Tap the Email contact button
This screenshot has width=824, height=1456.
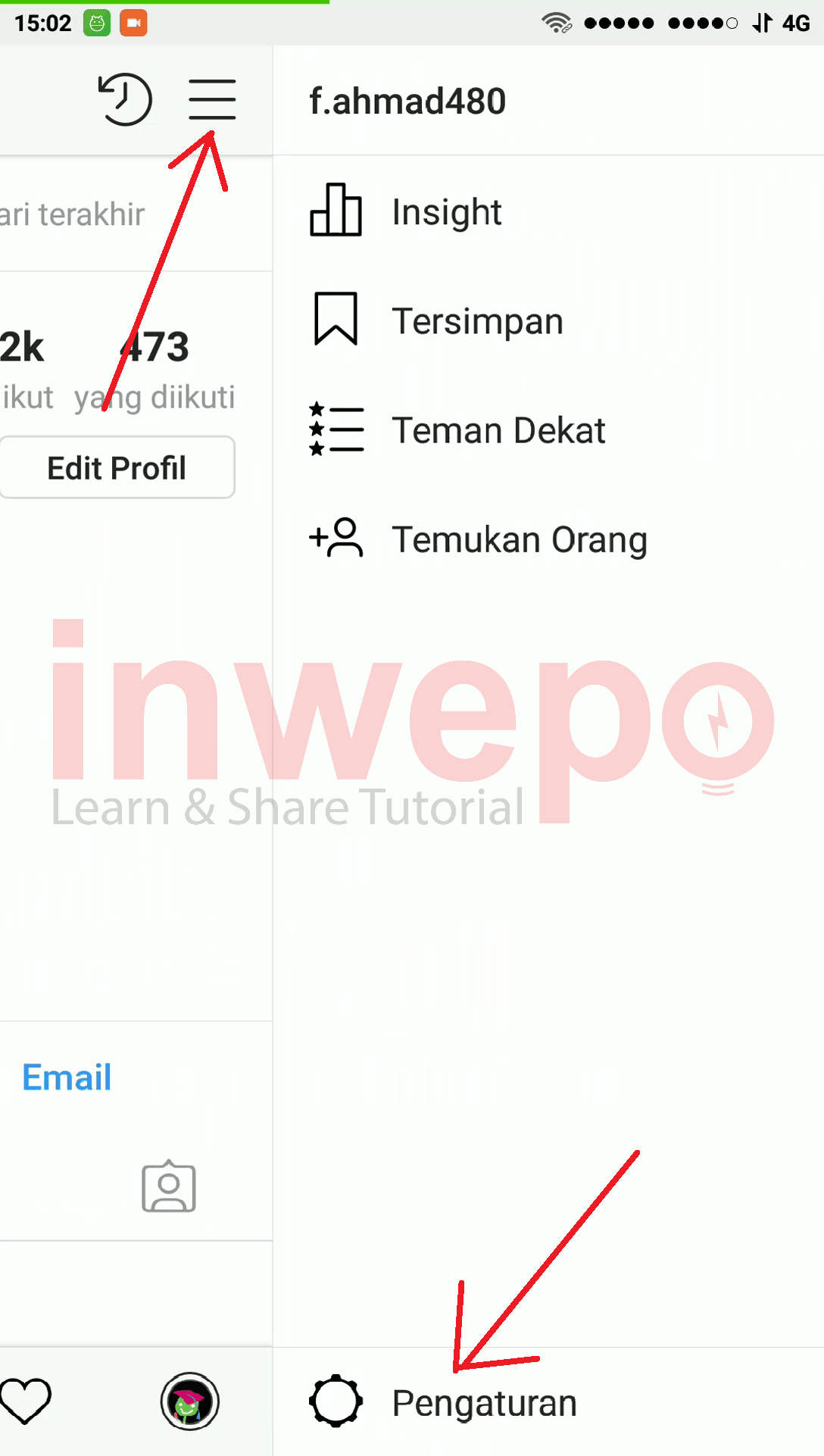pos(67,1077)
